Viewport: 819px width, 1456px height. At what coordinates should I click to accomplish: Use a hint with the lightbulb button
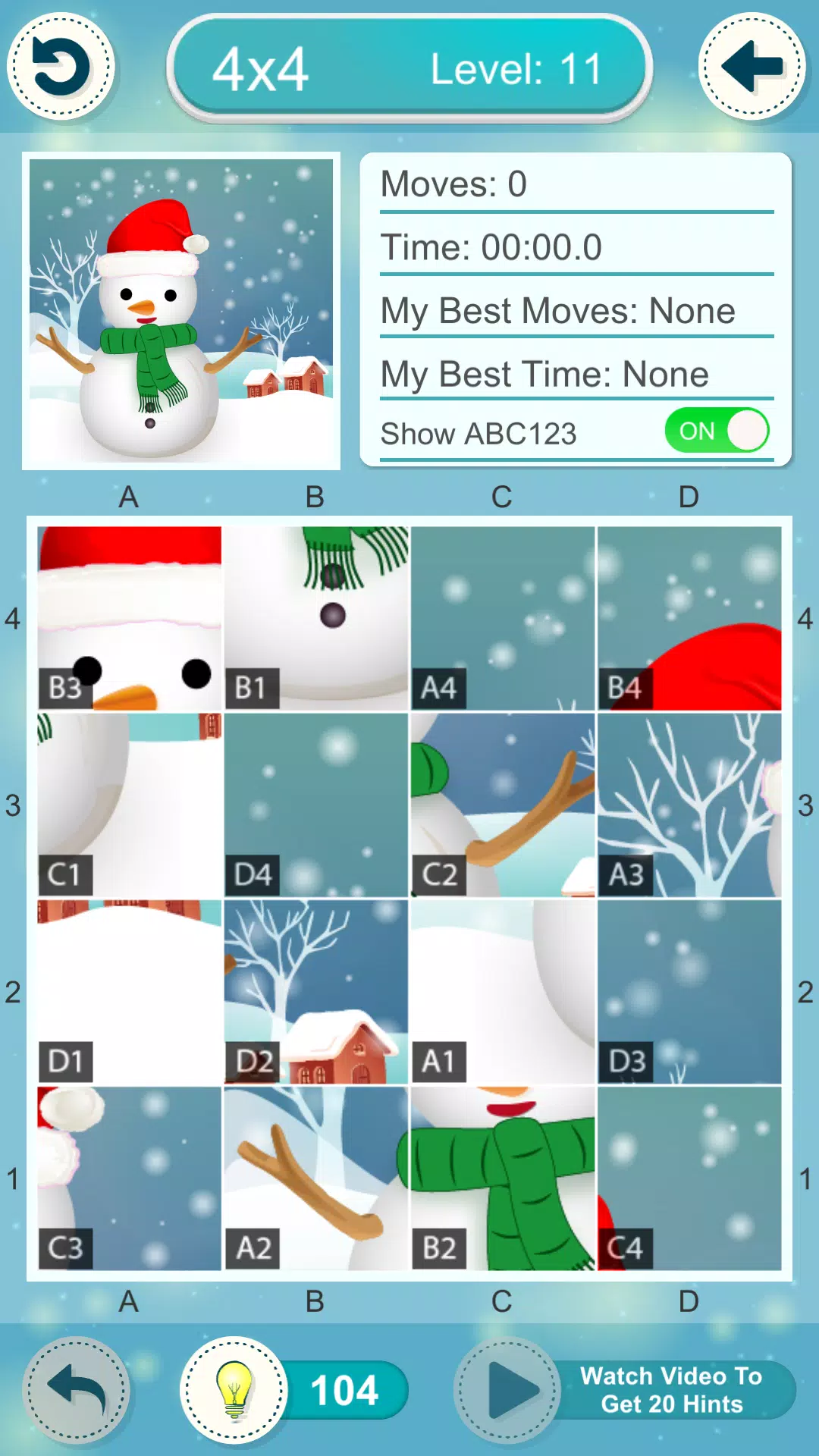click(234, 1389)
